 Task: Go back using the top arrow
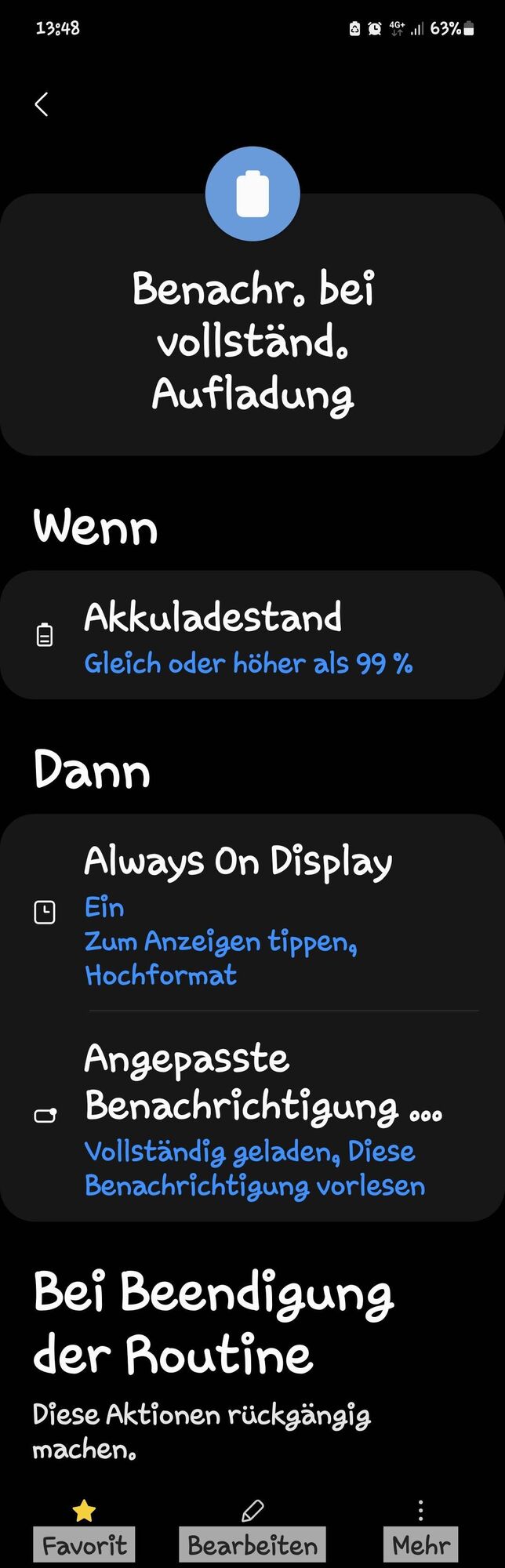tap(42, 104)
